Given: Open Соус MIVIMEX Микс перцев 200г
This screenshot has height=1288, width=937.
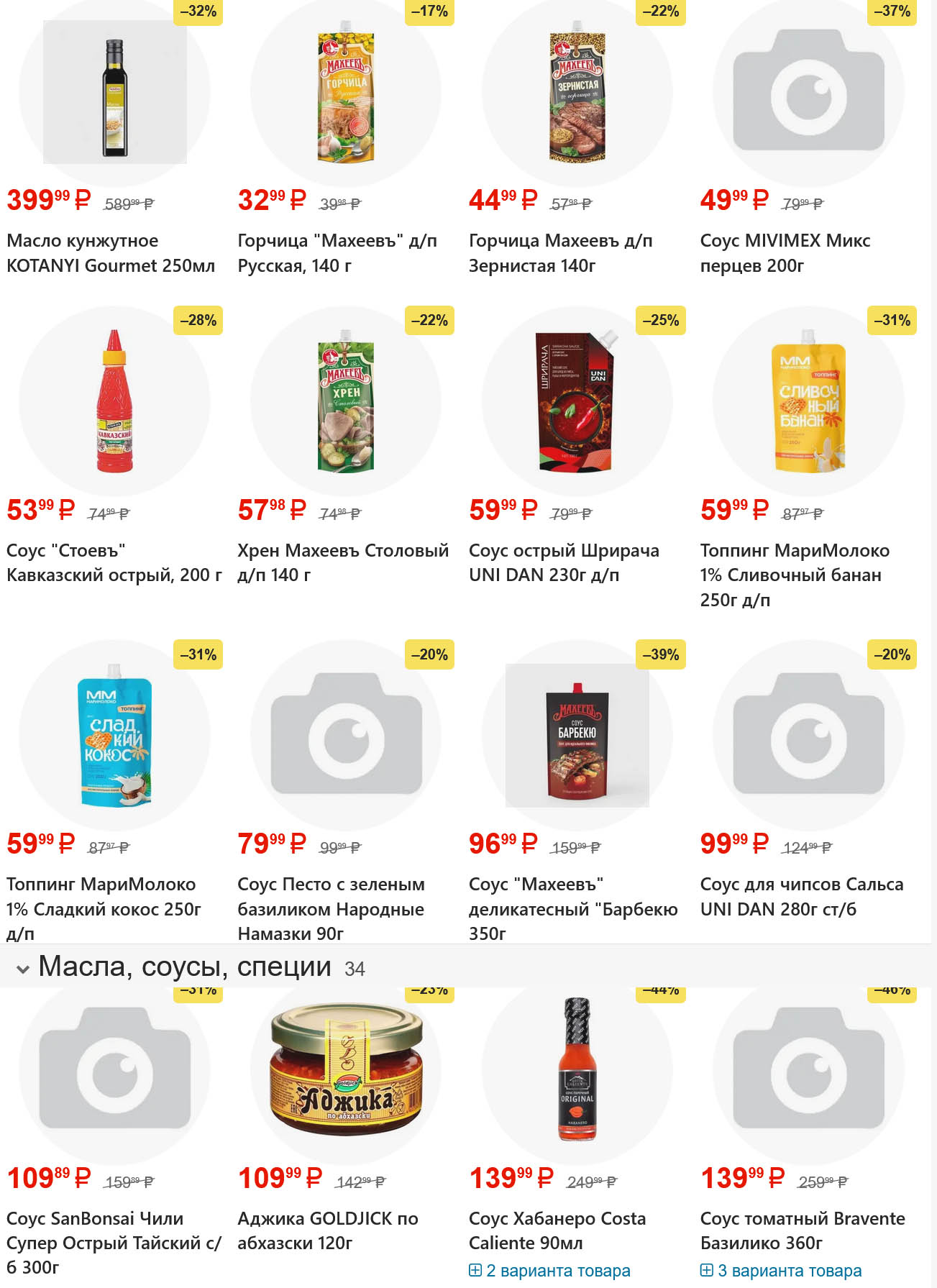Looking at the screenshot, I should click(x=785, y=252).
